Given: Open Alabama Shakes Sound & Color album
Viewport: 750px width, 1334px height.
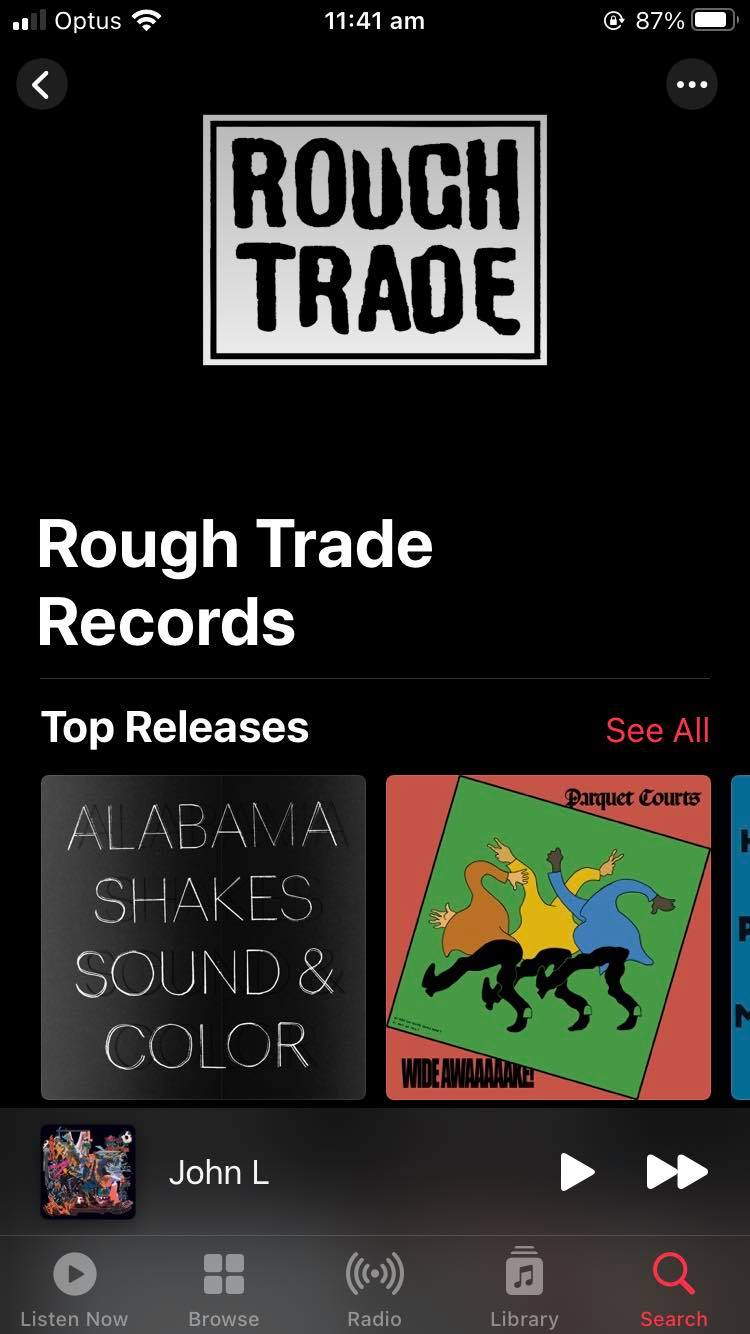Looking at the screenshot, I should click(203, 937).
